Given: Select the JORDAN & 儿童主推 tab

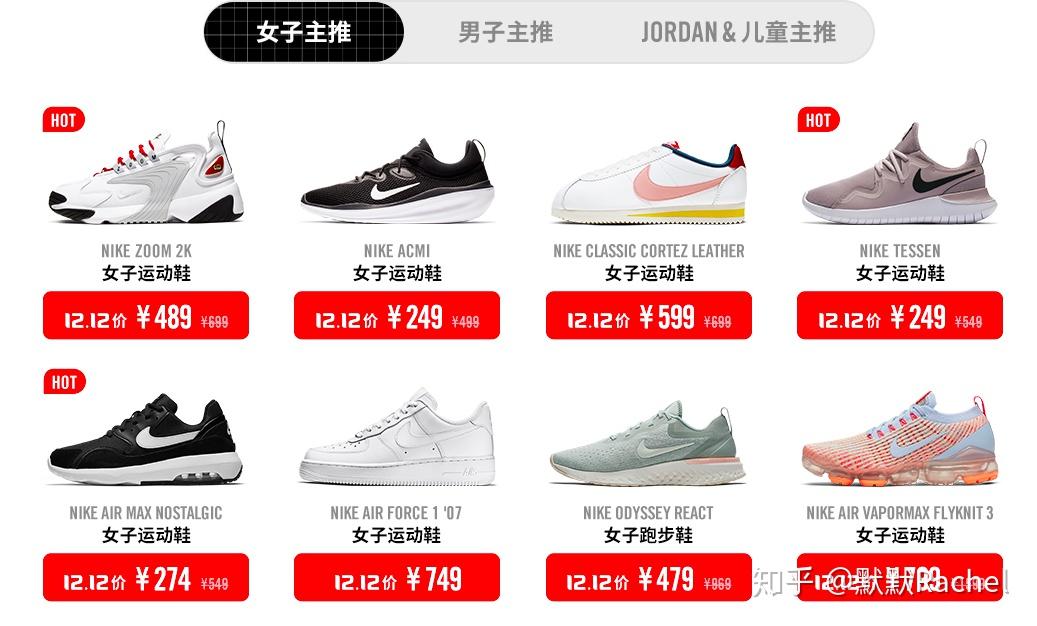Looking at the screenshot, I should point(738,32).
